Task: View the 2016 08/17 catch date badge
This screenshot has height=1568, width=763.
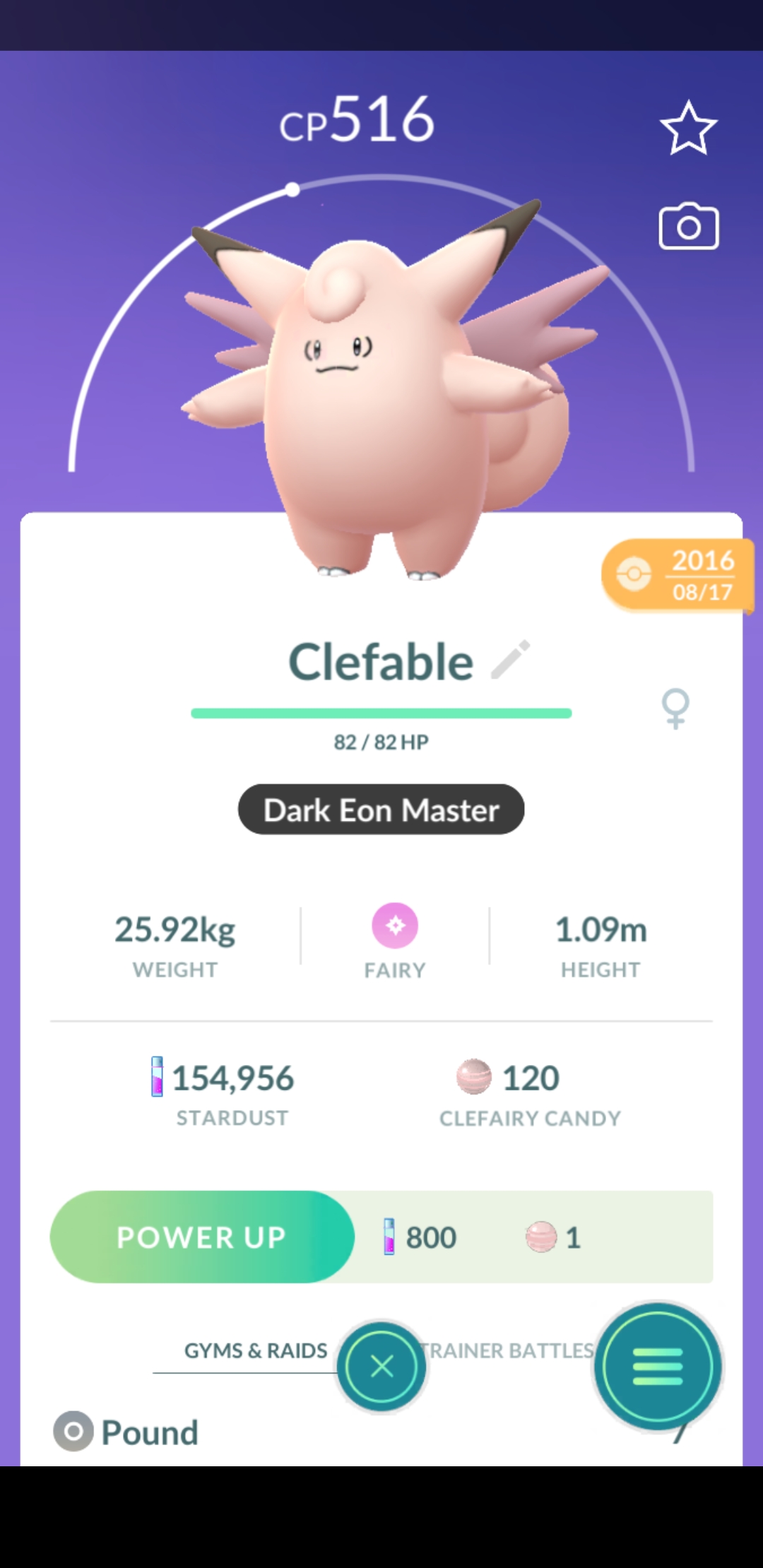Action: pos(677,575)
